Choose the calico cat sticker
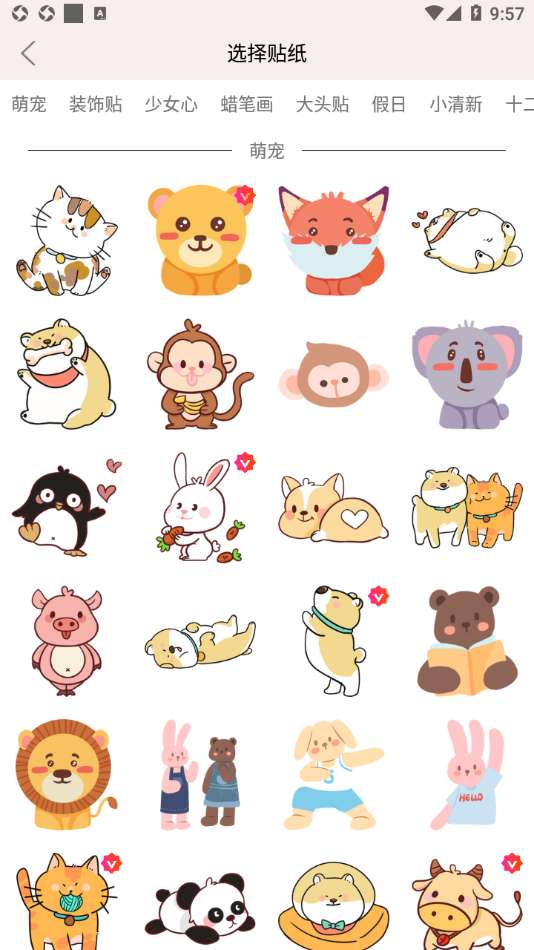 (67, 241)
